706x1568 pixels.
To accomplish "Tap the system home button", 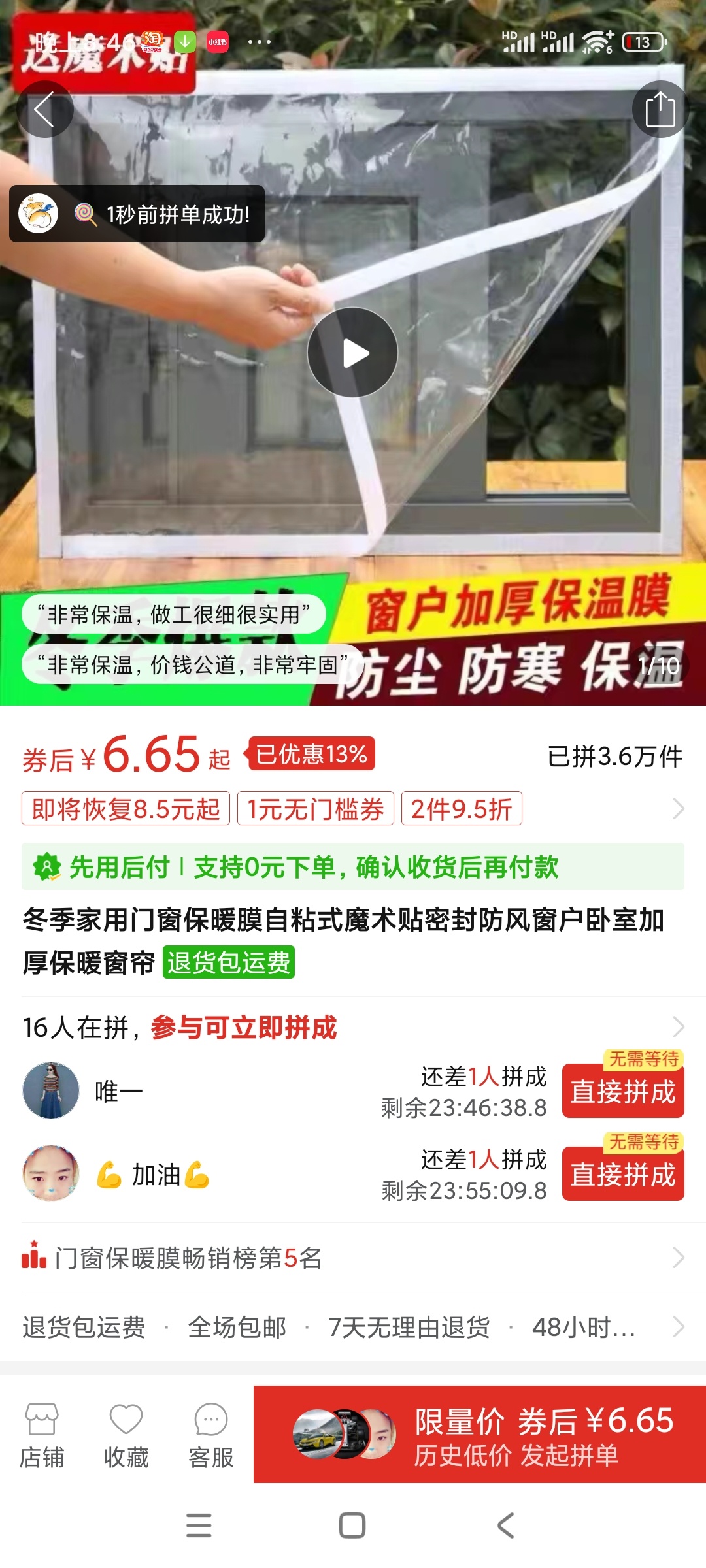I will (x=352, y=1526).
